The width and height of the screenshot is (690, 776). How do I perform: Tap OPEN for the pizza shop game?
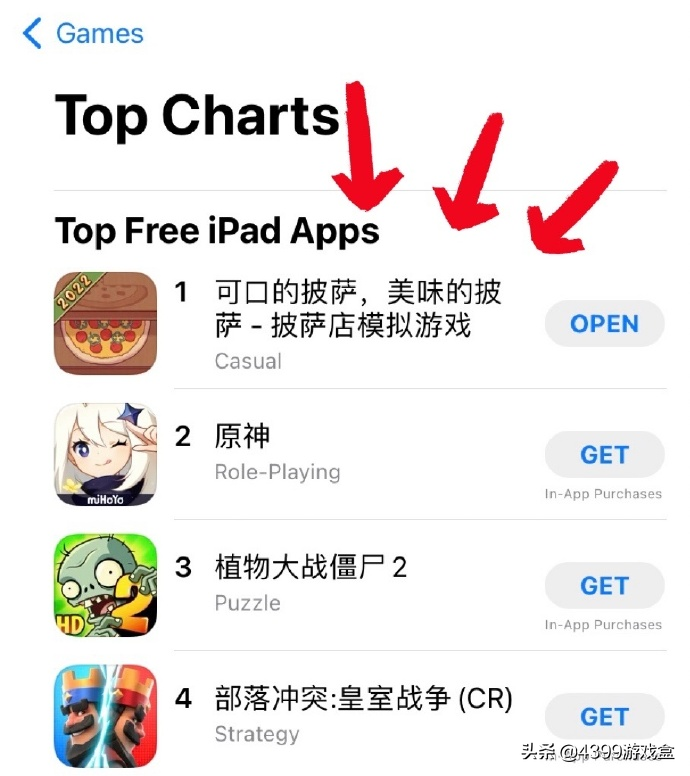tap(604, 324)
